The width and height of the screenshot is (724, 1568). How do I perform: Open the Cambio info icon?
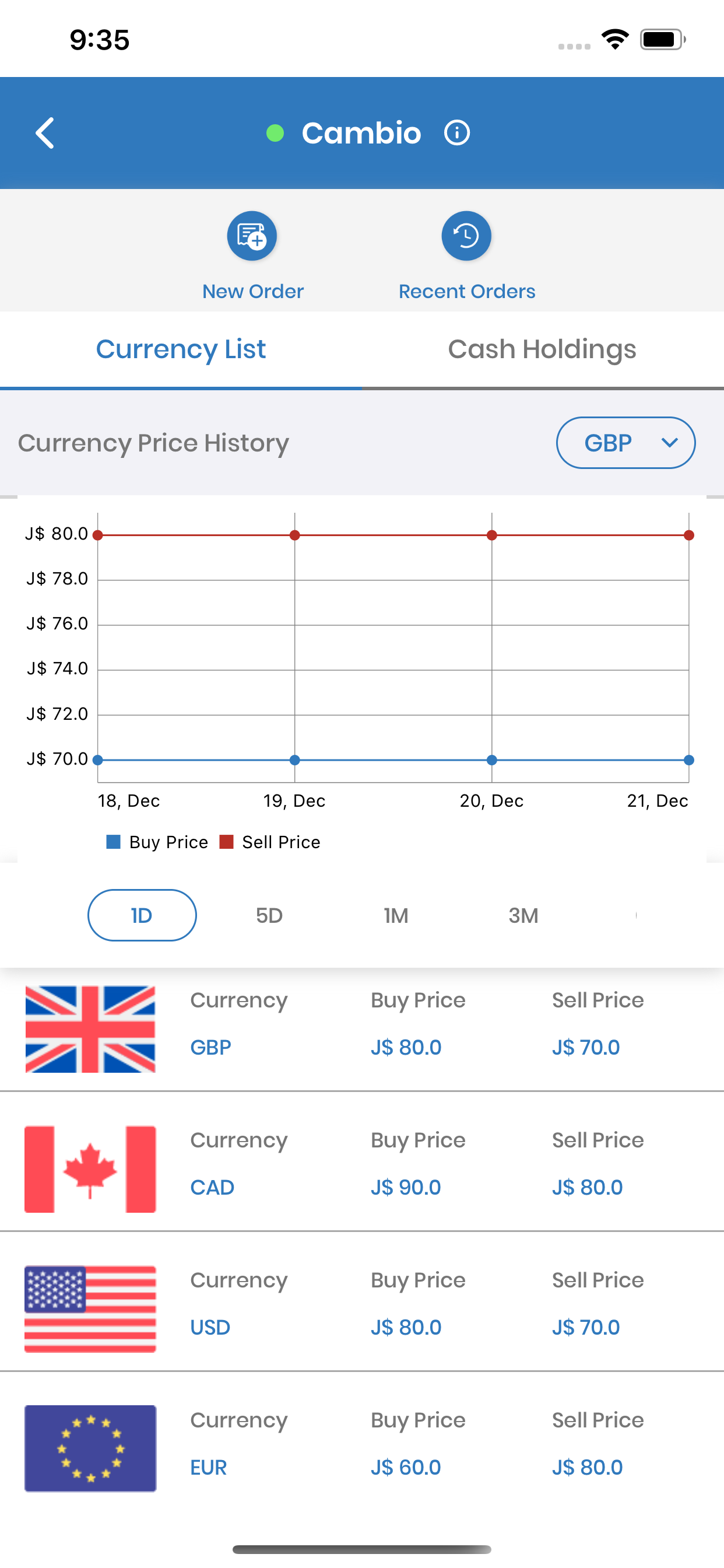click(457, 132)
